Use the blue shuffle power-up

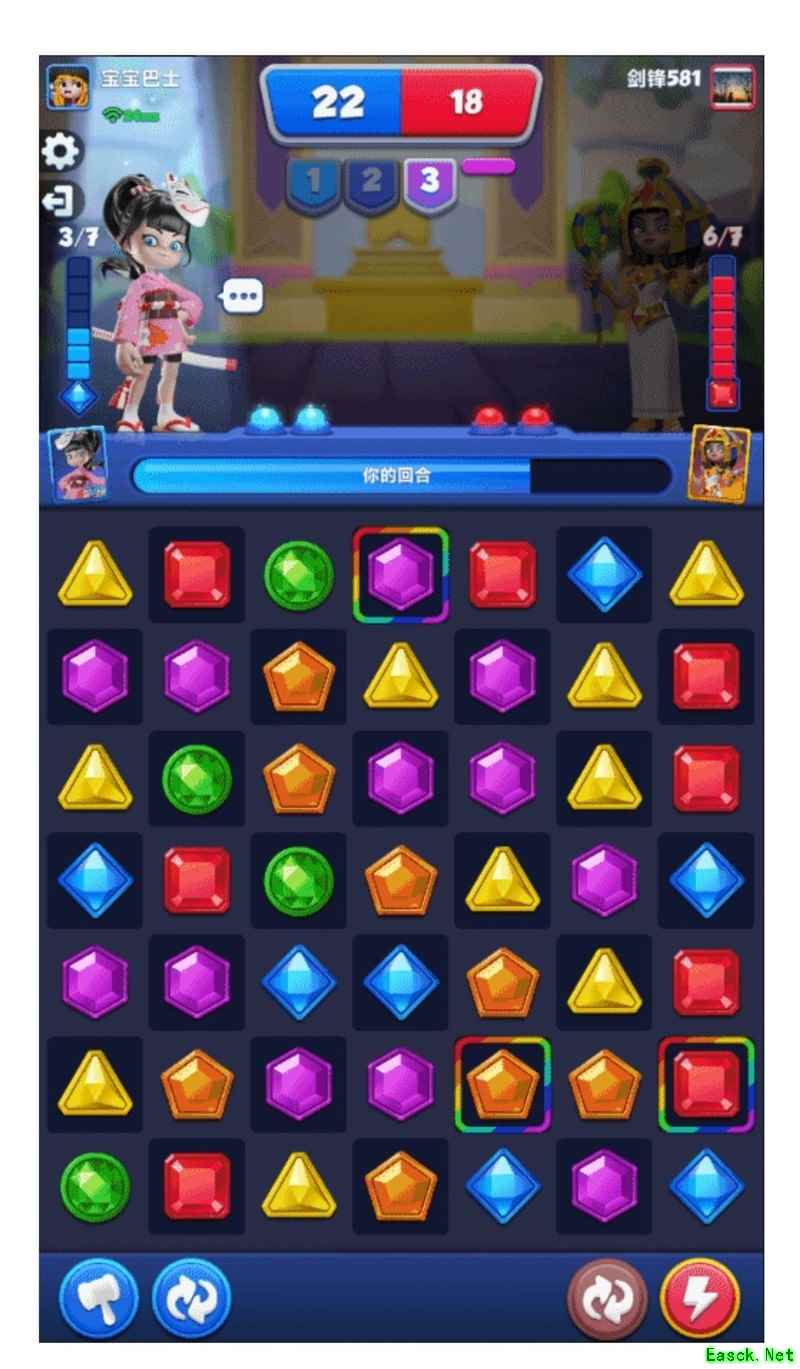(191, 1299)
